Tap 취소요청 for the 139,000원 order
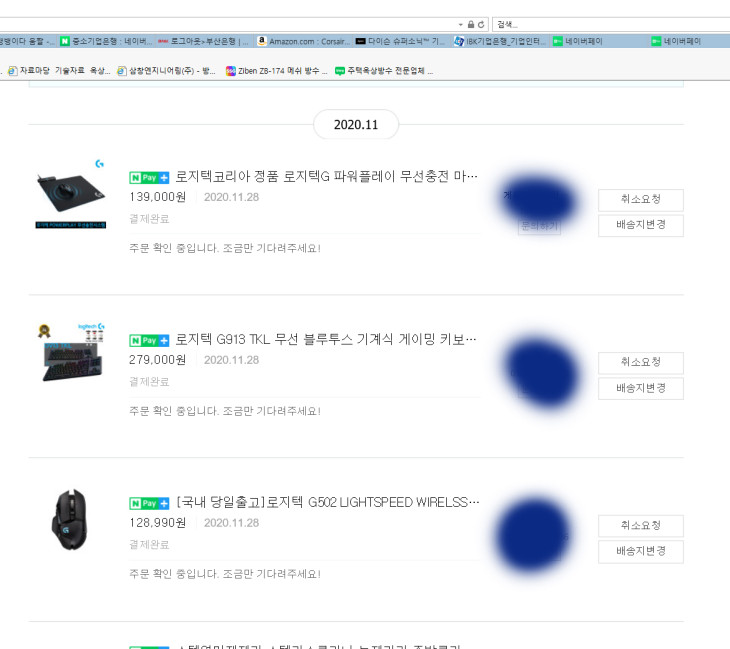The width and height of the screenshot is (730, 649). point(640,200)
